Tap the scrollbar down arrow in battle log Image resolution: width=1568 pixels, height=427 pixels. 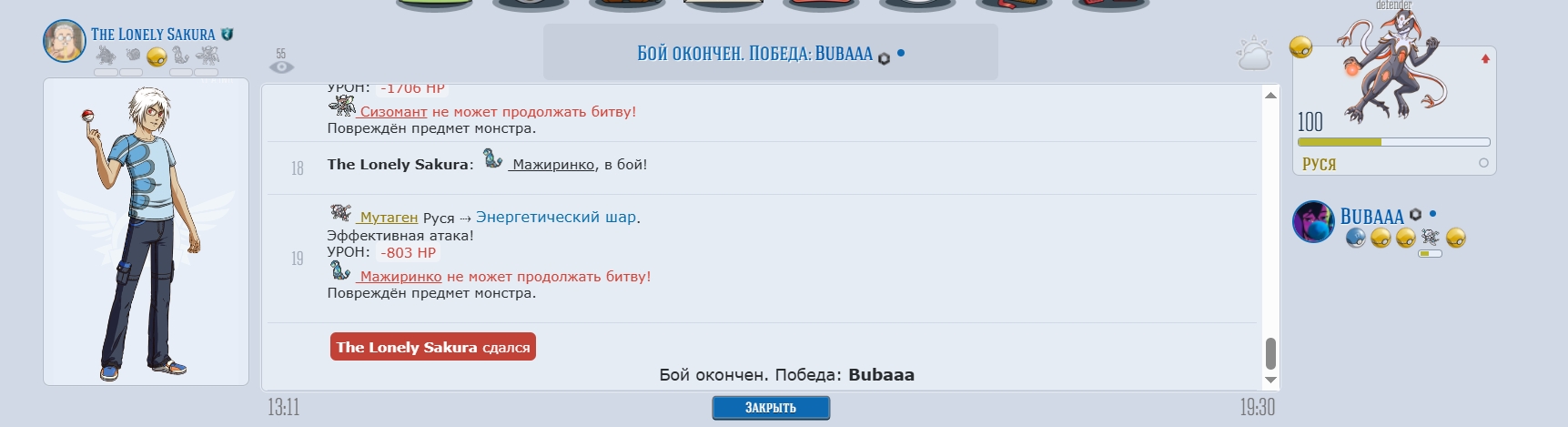click(x=1270, y=381)
